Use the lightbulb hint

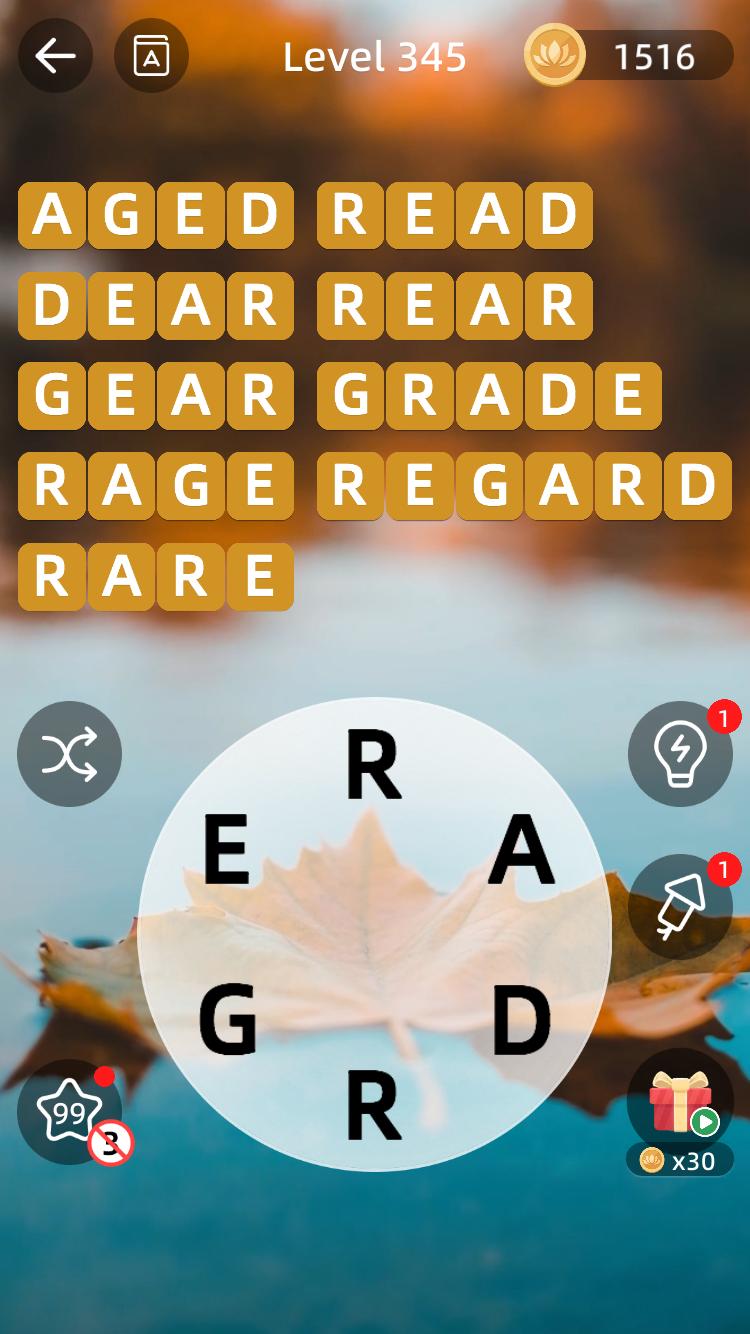coord(680,754)
